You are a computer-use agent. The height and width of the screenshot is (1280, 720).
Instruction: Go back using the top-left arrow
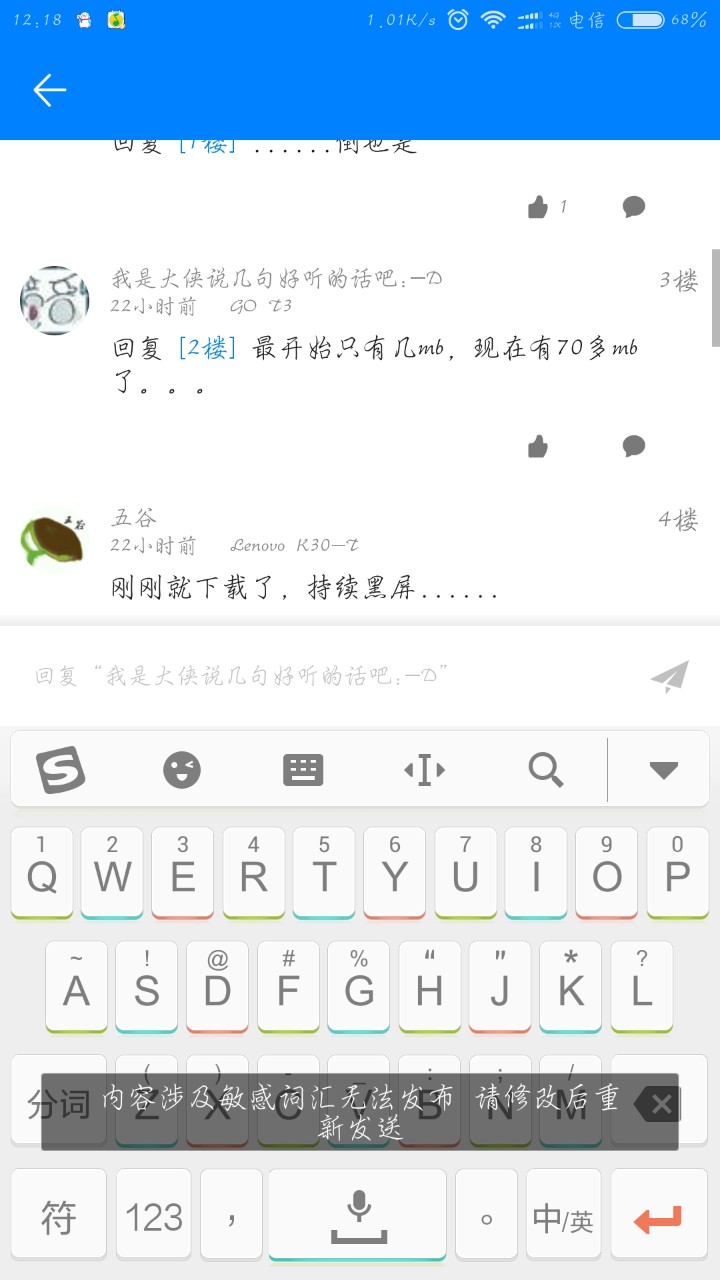[x=49, y=90]
